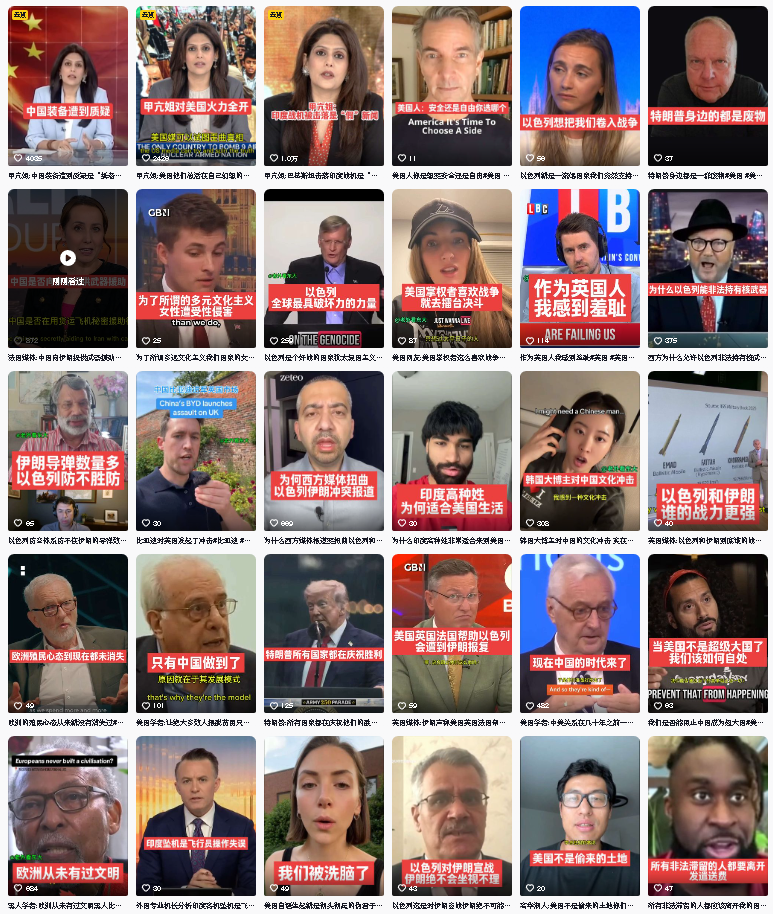
Task: Open the video 只有中国做到了
Action: tap(196, 633)
